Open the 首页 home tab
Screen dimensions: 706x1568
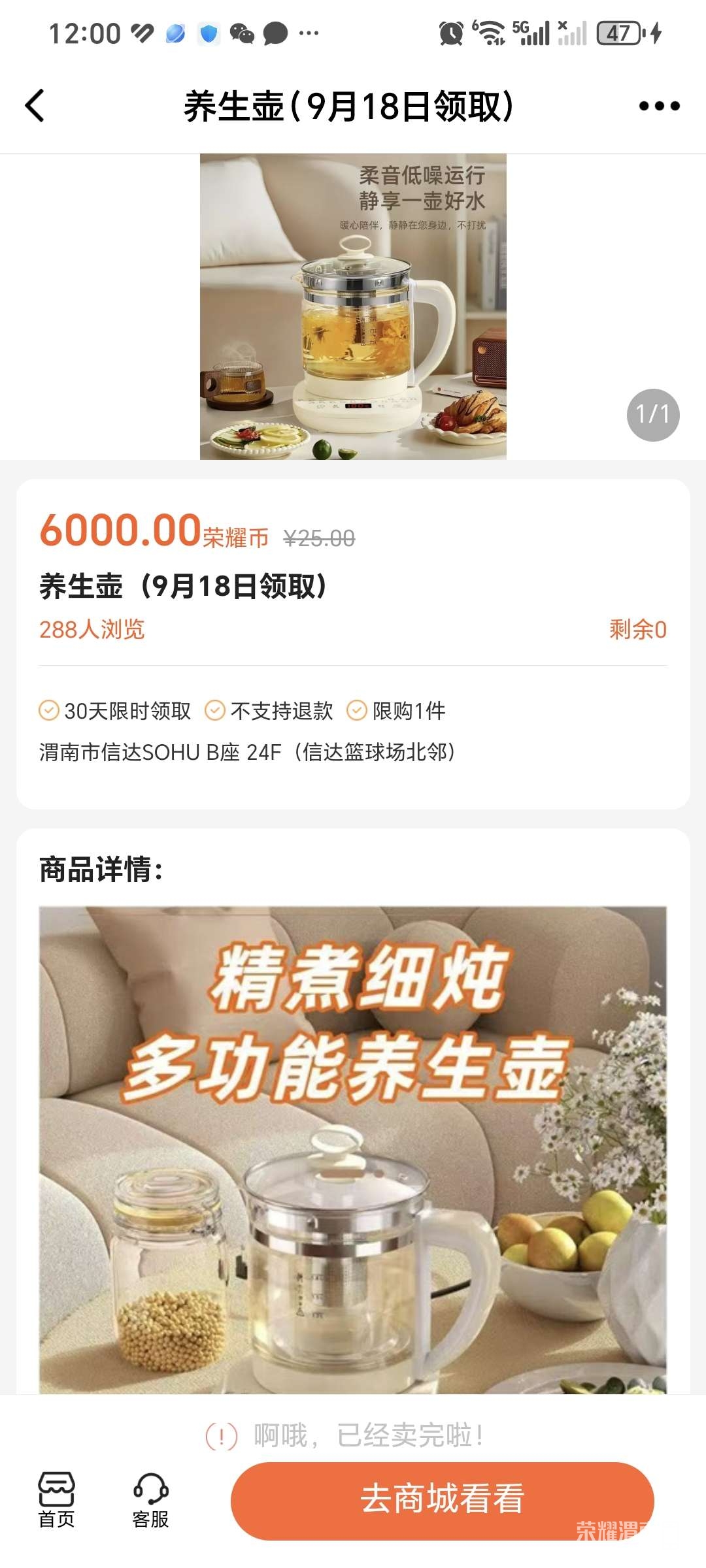point(56,1500)
